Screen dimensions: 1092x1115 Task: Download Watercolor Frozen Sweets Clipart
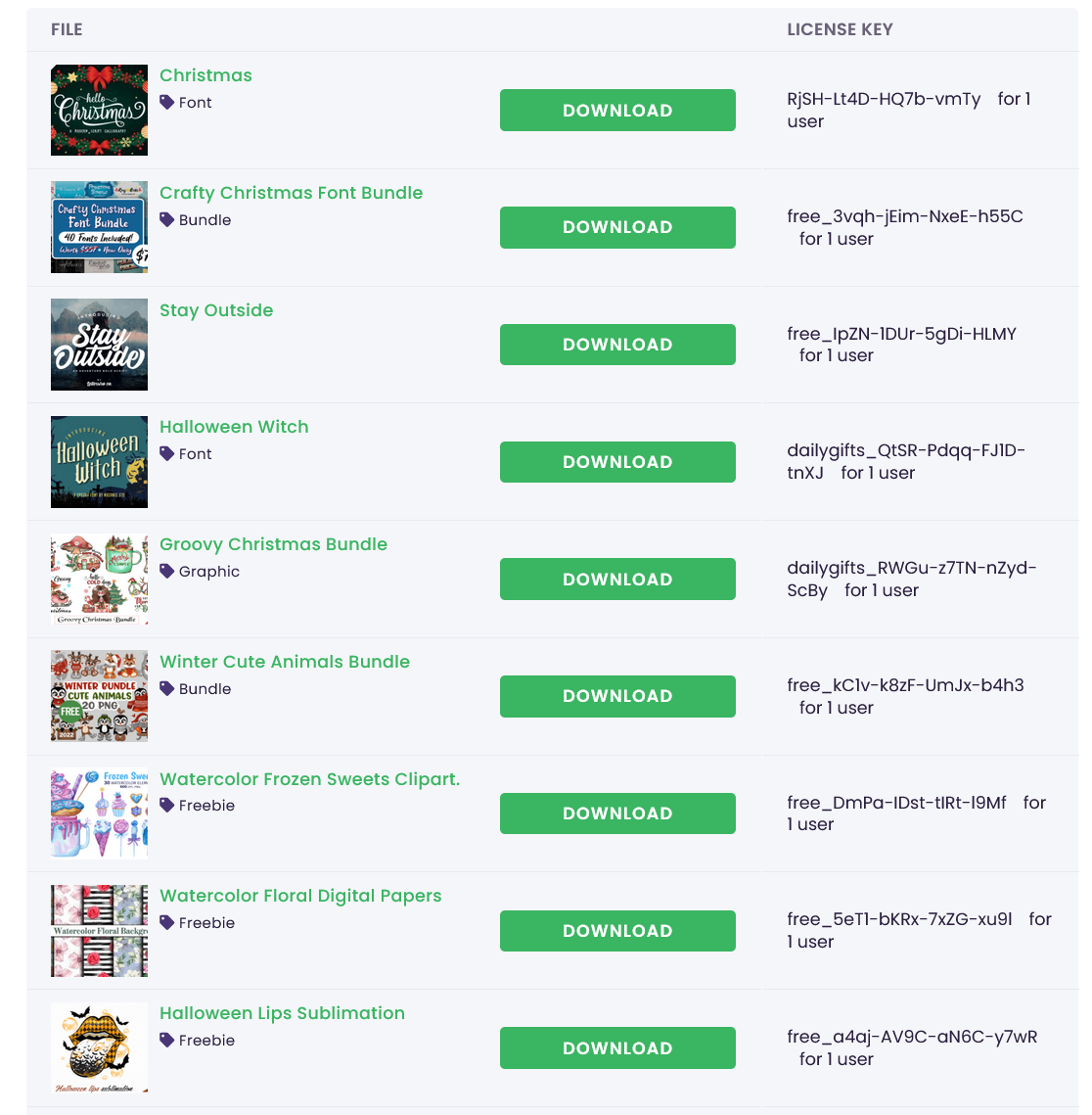(x=616, y=813)
